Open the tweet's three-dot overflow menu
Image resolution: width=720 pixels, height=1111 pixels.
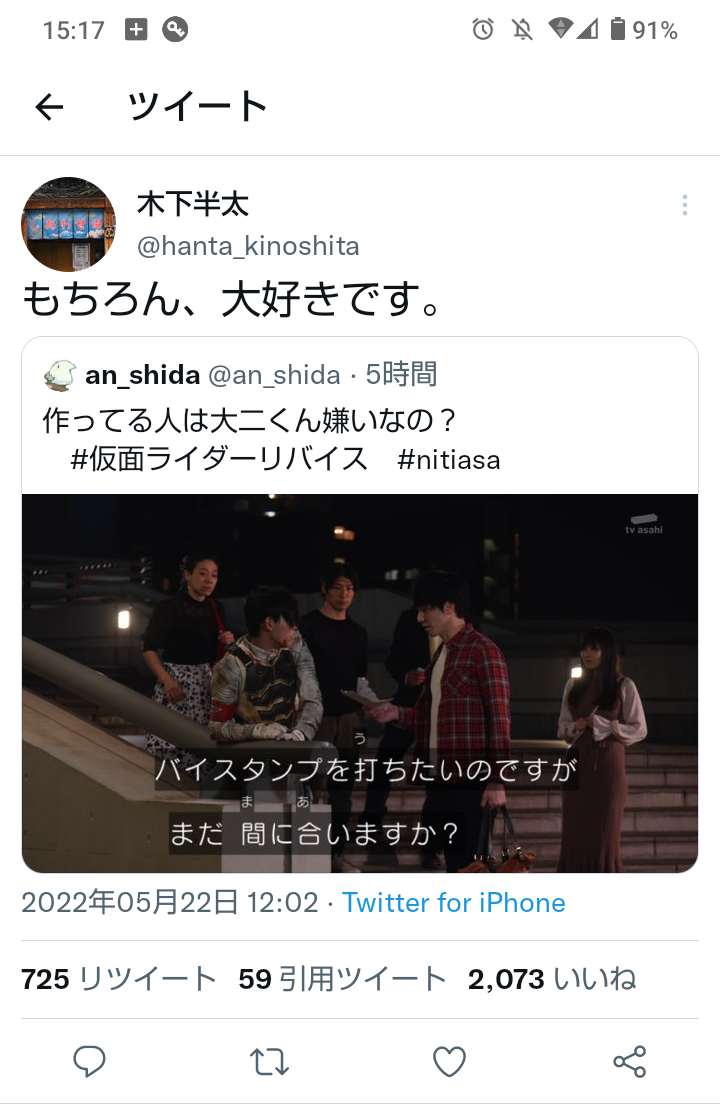(x=684, y=206)
